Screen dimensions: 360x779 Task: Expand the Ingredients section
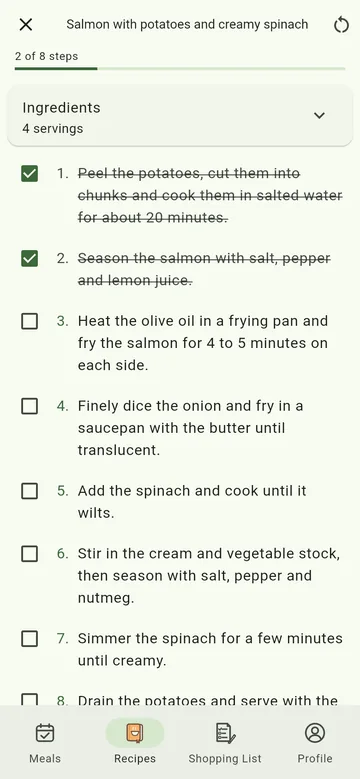point(180,116)
